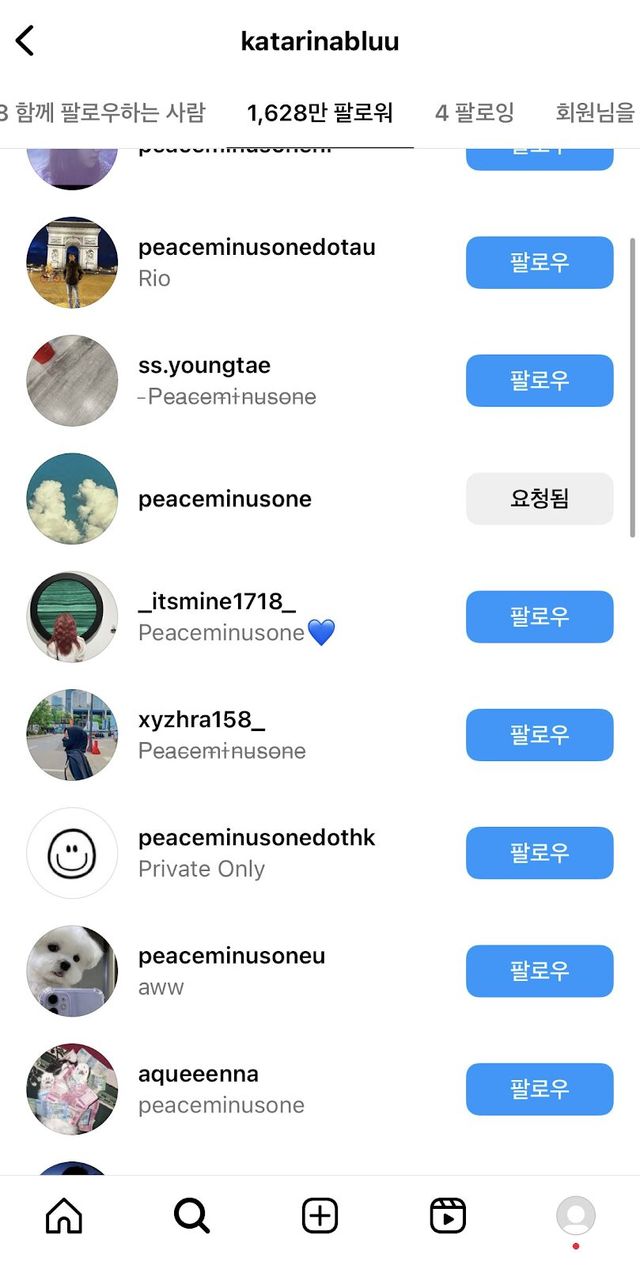This screenshot has width=640, height=1266.
Task: Follow xyzhra158_
Action: point(539,735)
